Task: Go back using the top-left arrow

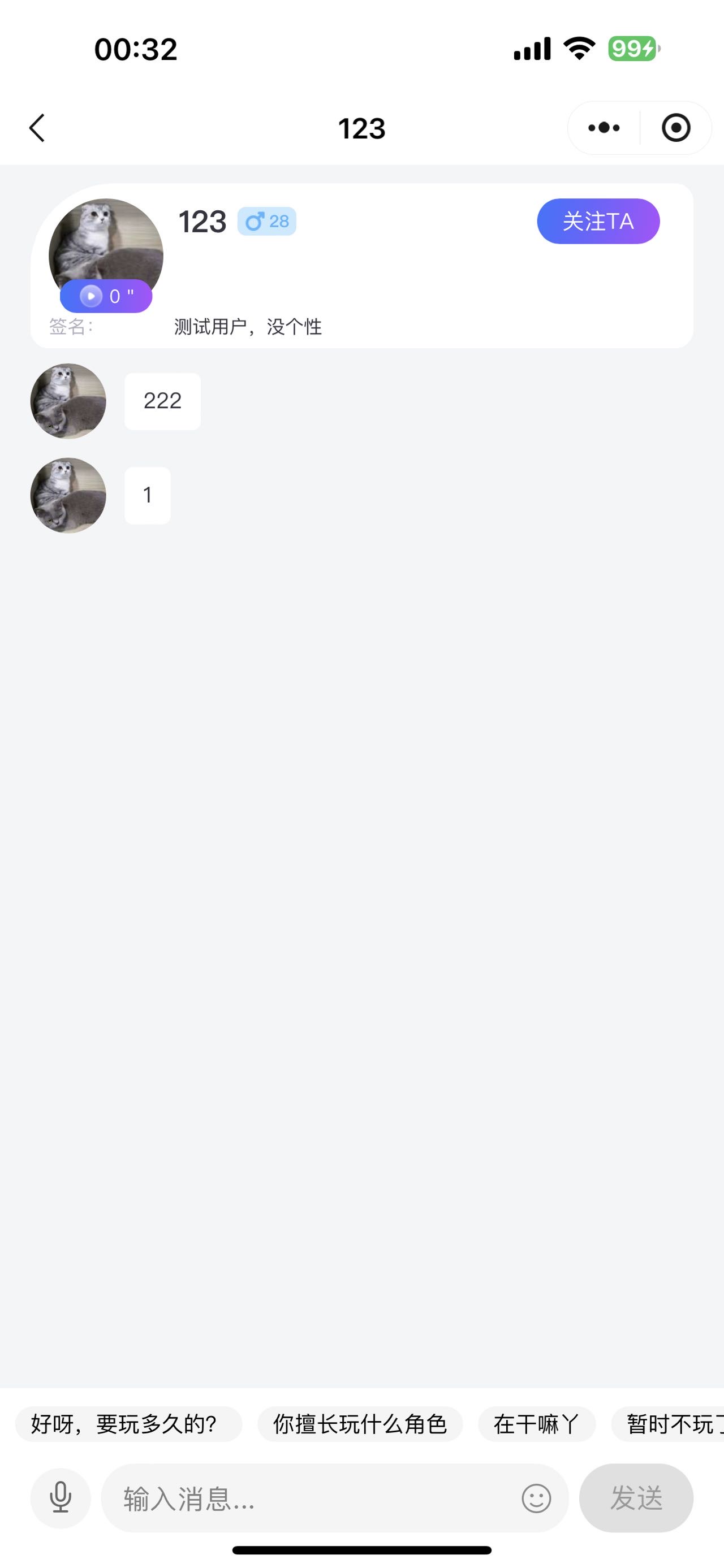Action: point(37,128)
